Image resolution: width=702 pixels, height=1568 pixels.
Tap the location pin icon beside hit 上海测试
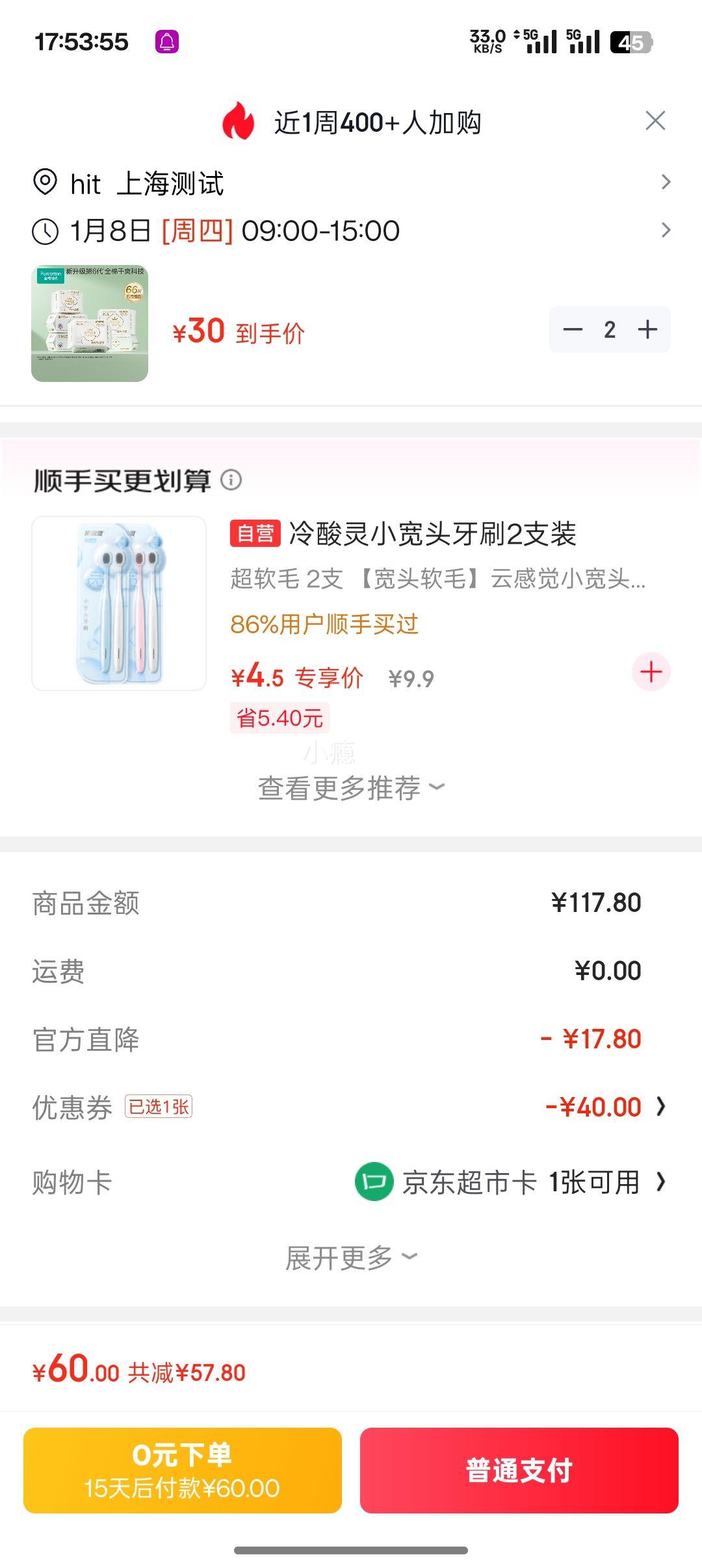click(x=44, y=181)
